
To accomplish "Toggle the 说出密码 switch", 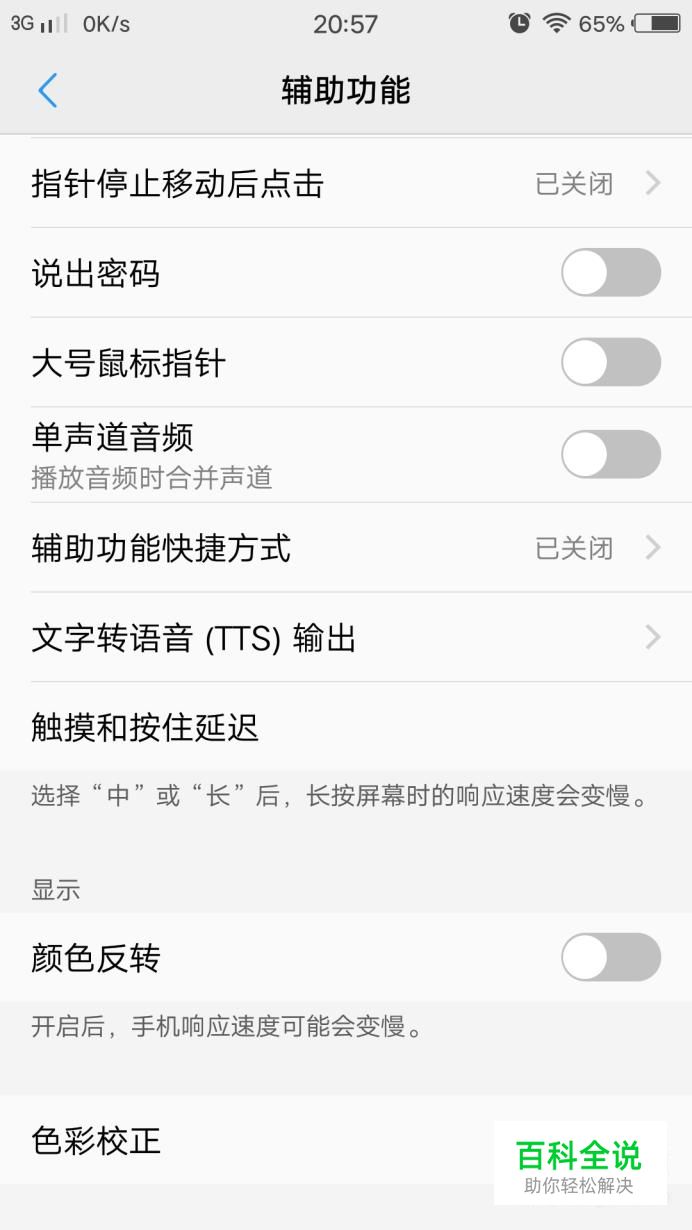I will click(610, 273).
